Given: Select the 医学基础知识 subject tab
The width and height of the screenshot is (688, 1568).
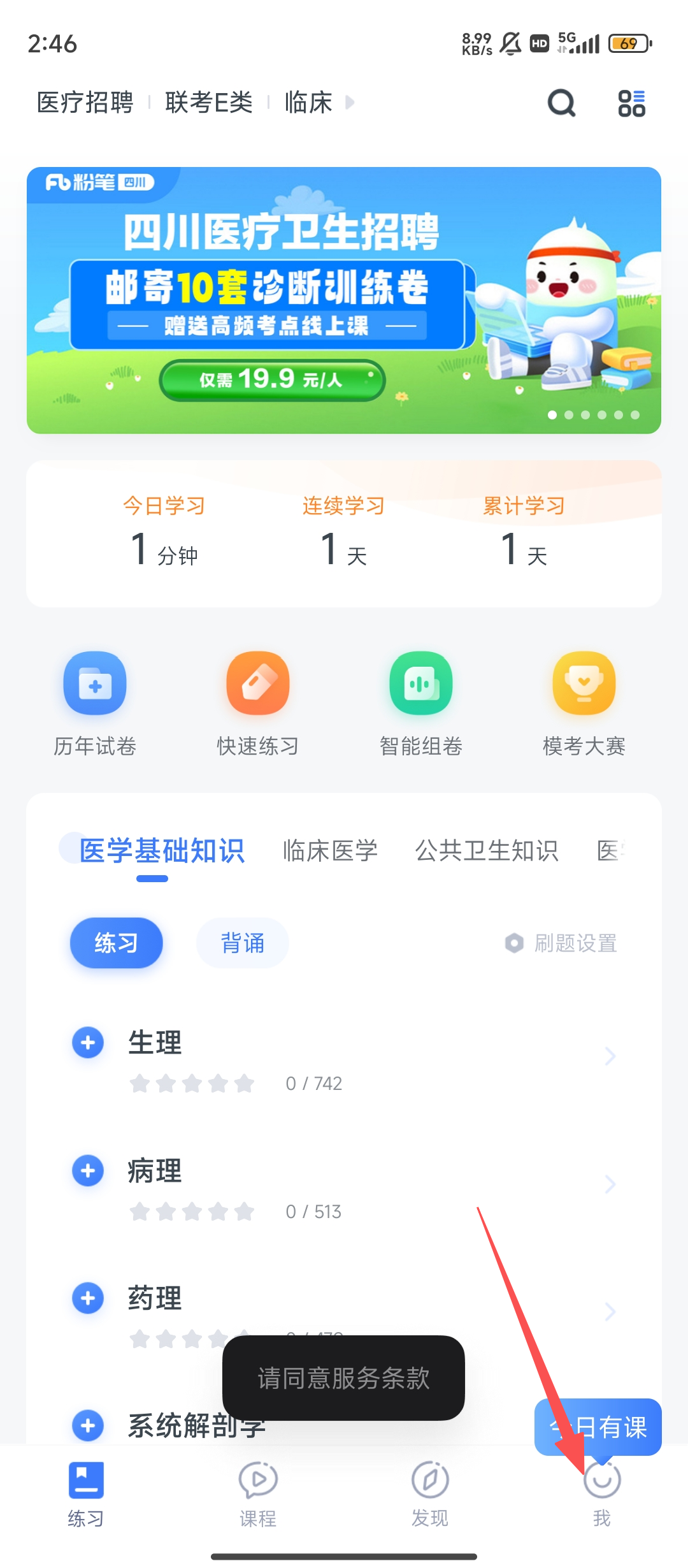Looking at the screenshot, I should [162, 851].
